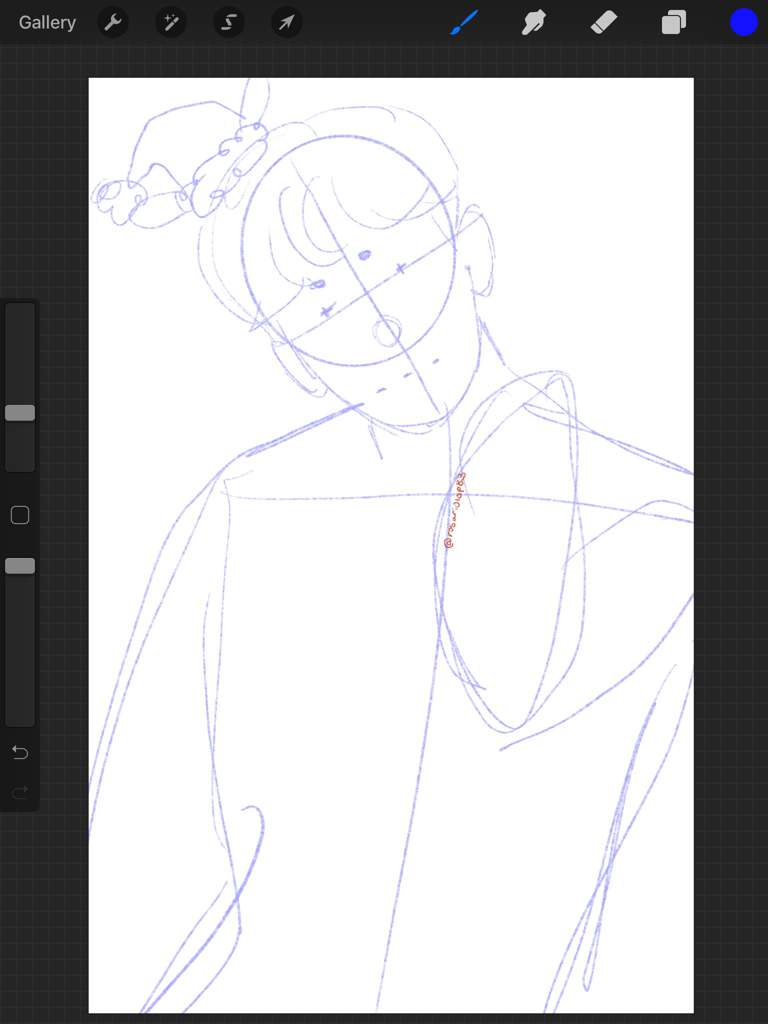Viewport: 768px width, 1024px height.
Task: Return to the Gallery
Action: 47,22
